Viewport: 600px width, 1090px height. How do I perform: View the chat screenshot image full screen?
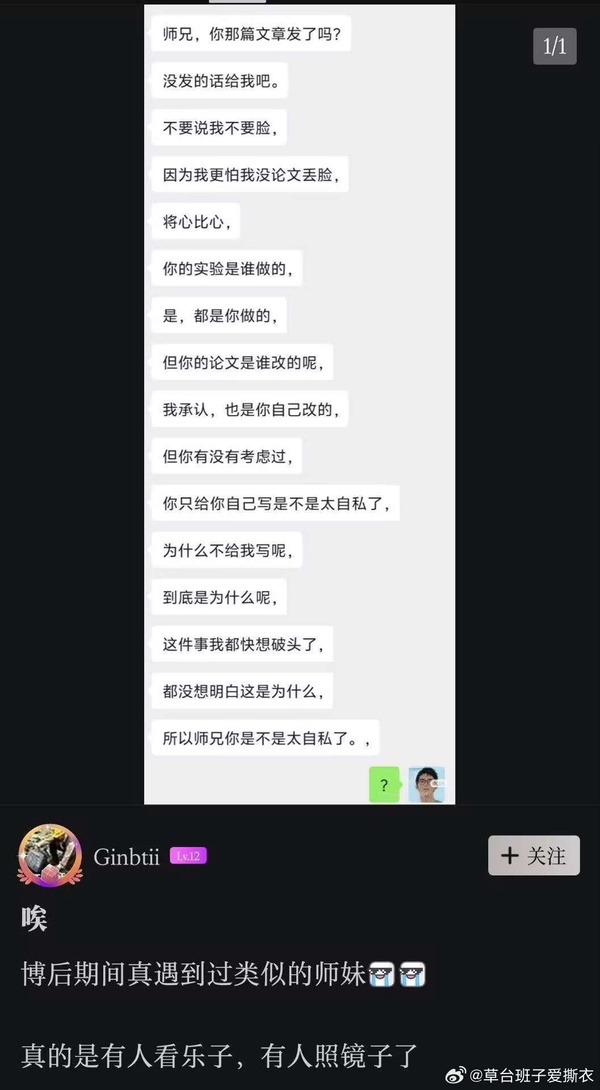click(300, 400)
